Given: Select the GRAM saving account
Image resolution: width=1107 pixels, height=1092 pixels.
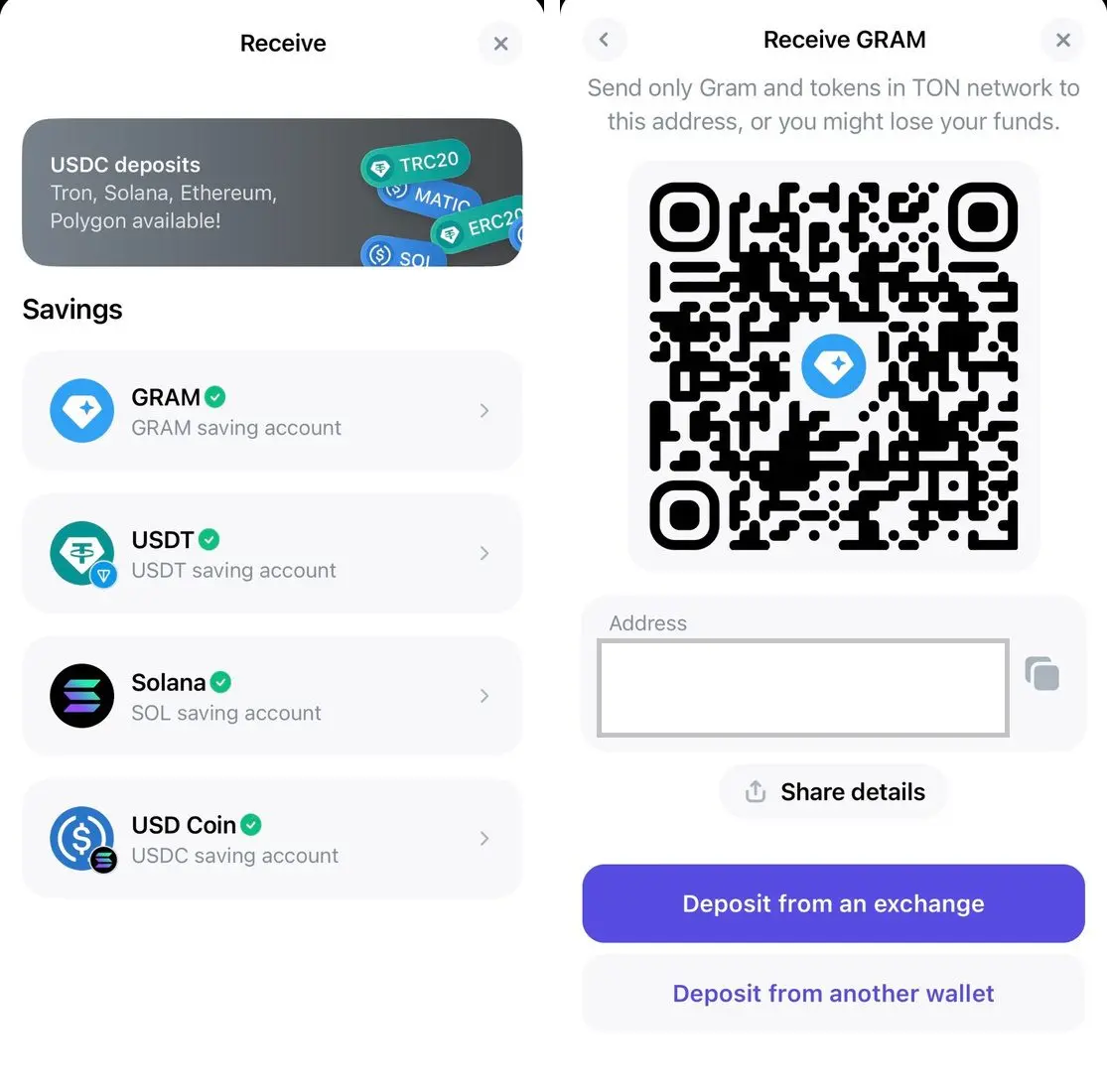Looking at the screenshot, I should tap(272, 411).
